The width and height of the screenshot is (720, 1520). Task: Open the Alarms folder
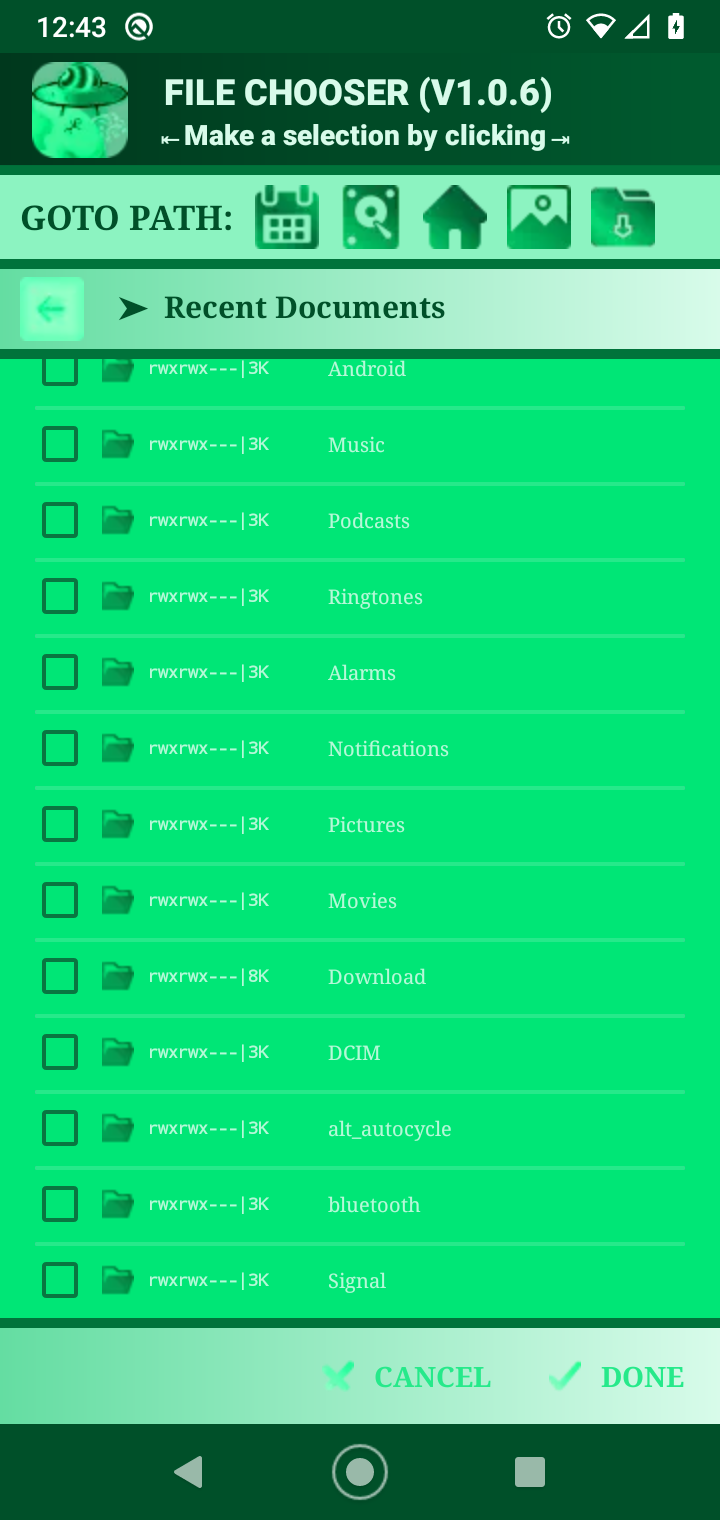point(362,673)
